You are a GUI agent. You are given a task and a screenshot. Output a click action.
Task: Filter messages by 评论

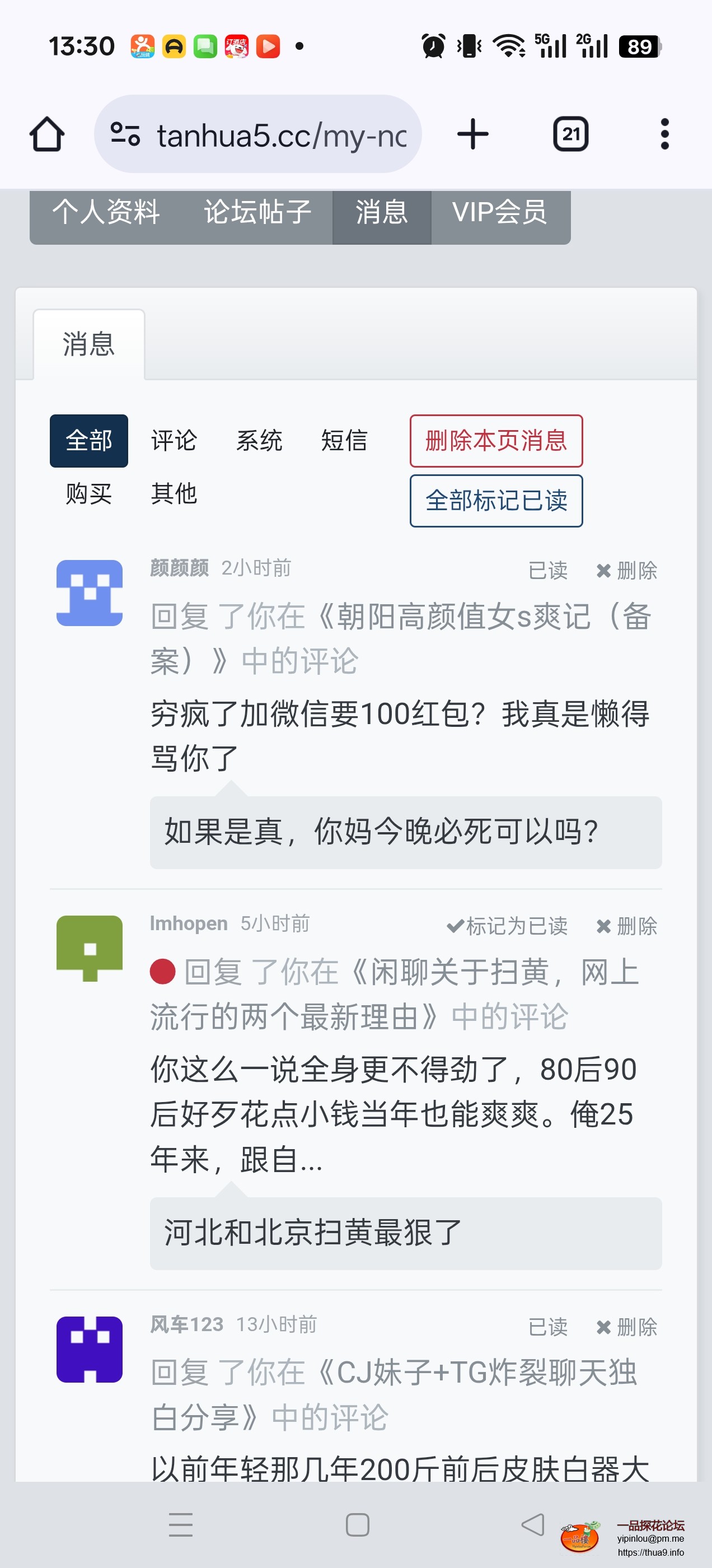[x=174, y=441]
